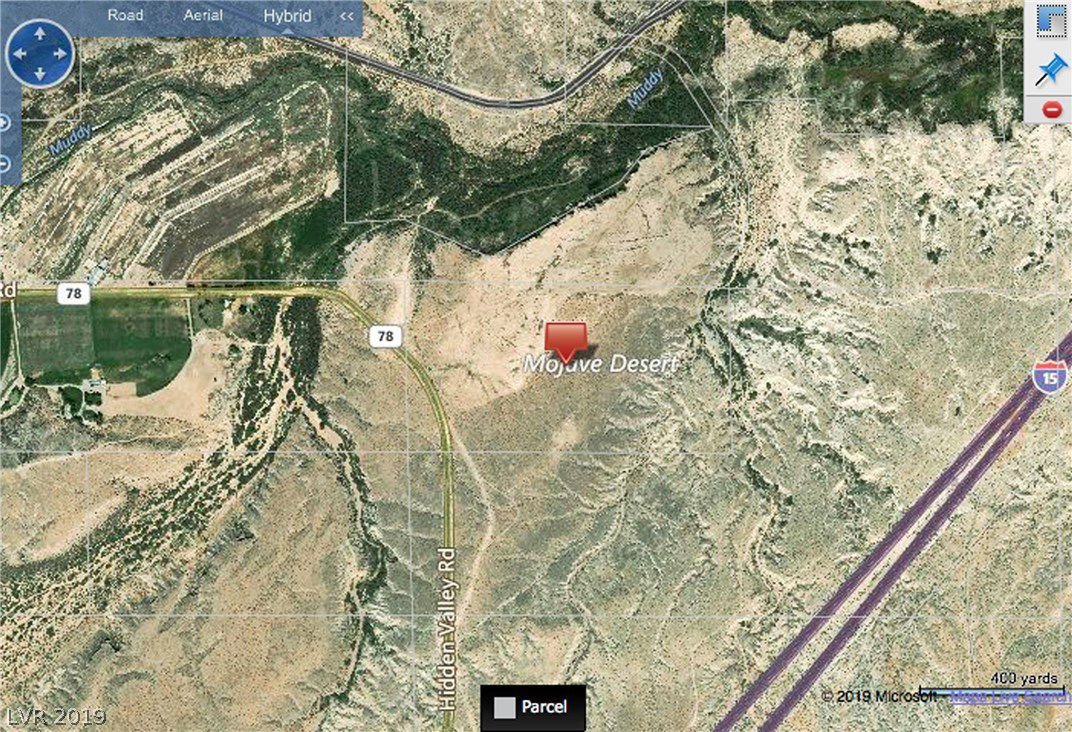
Task: Tap the red remove tool
Action: pos(1050,109)
